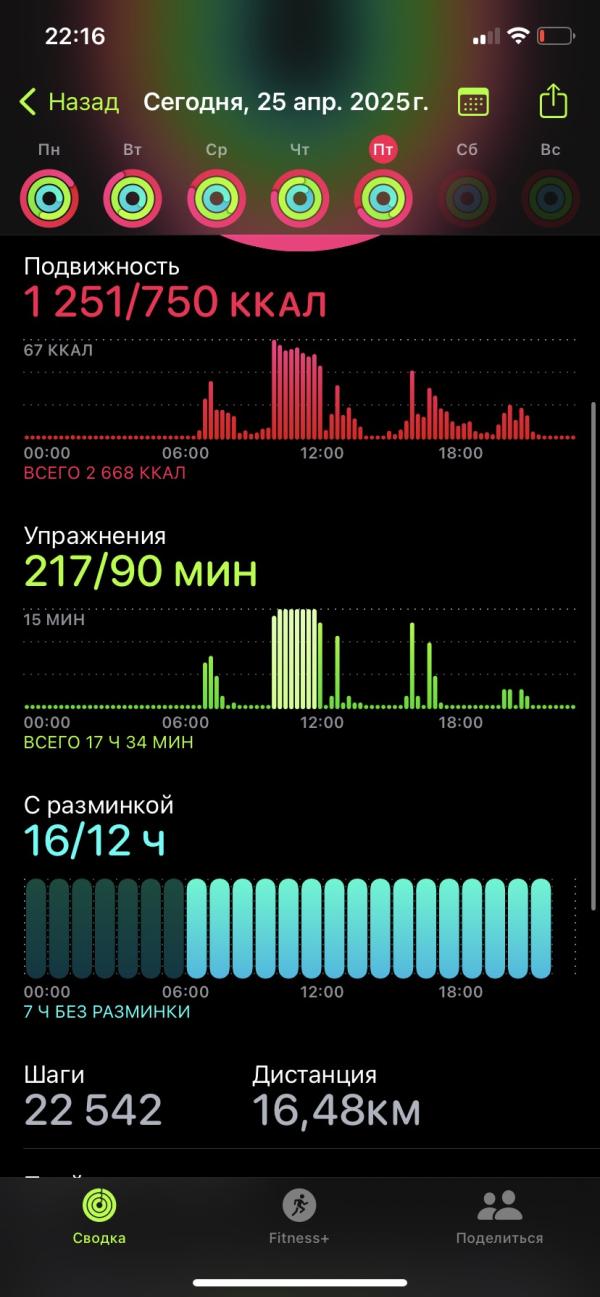
Task: Select Monday's activity rings (Пн)
Action: coord(48,197)
